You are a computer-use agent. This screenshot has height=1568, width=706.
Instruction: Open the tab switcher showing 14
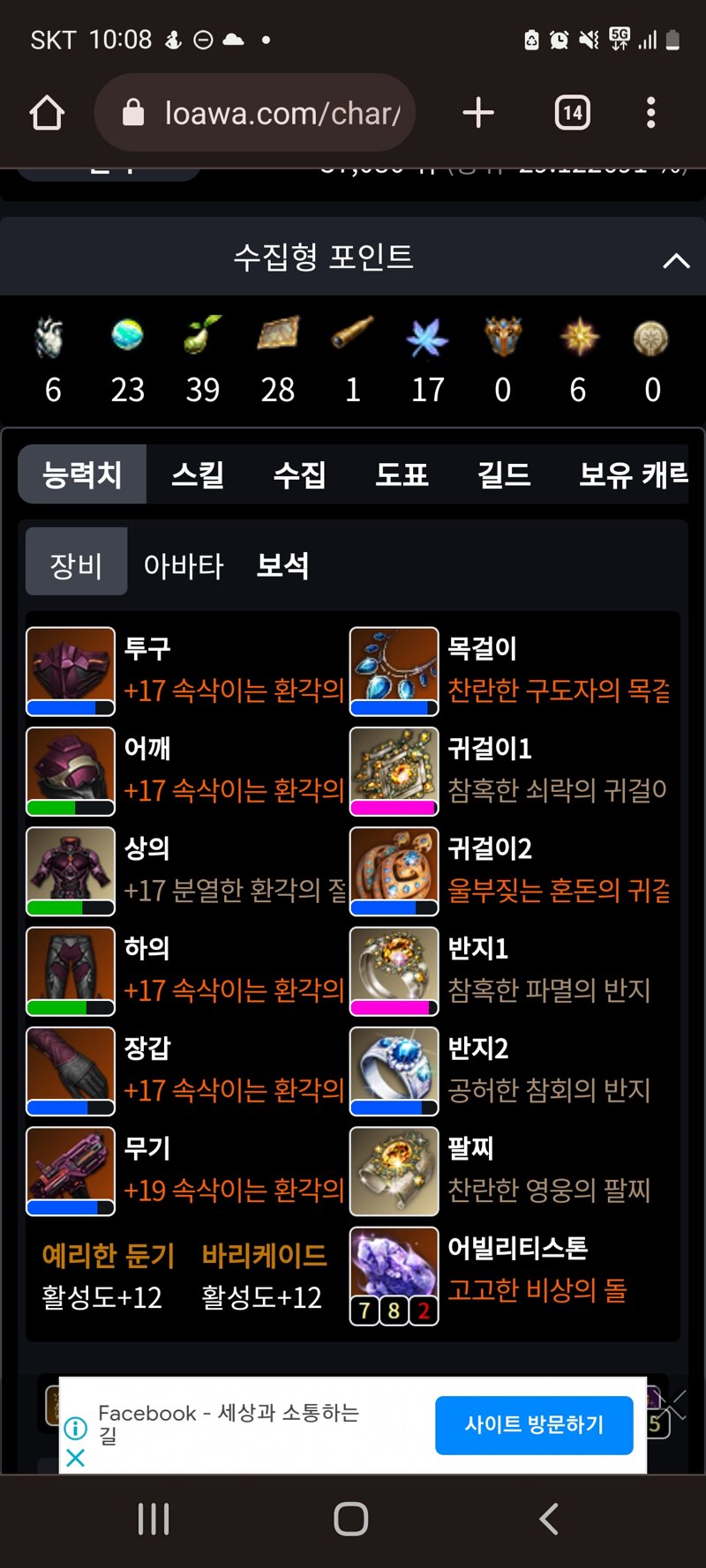572,113
